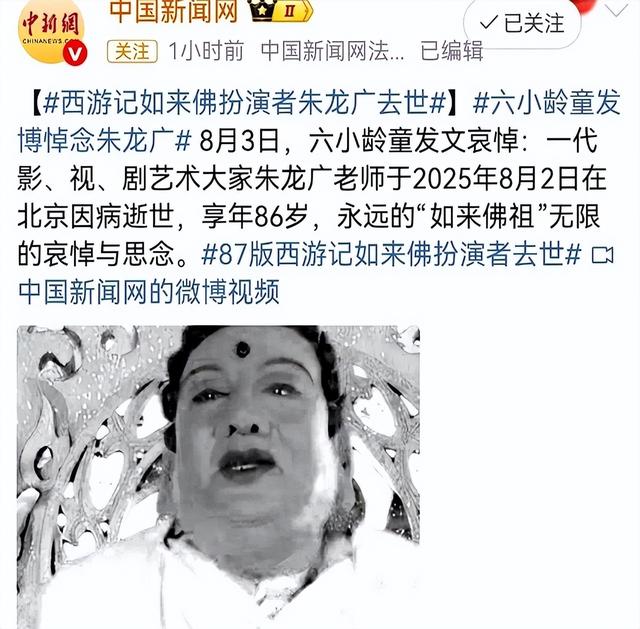Tap the 已关注 following button
Image resolution: width=640 pixels, height=629 pixels.
tap(521, 23)
